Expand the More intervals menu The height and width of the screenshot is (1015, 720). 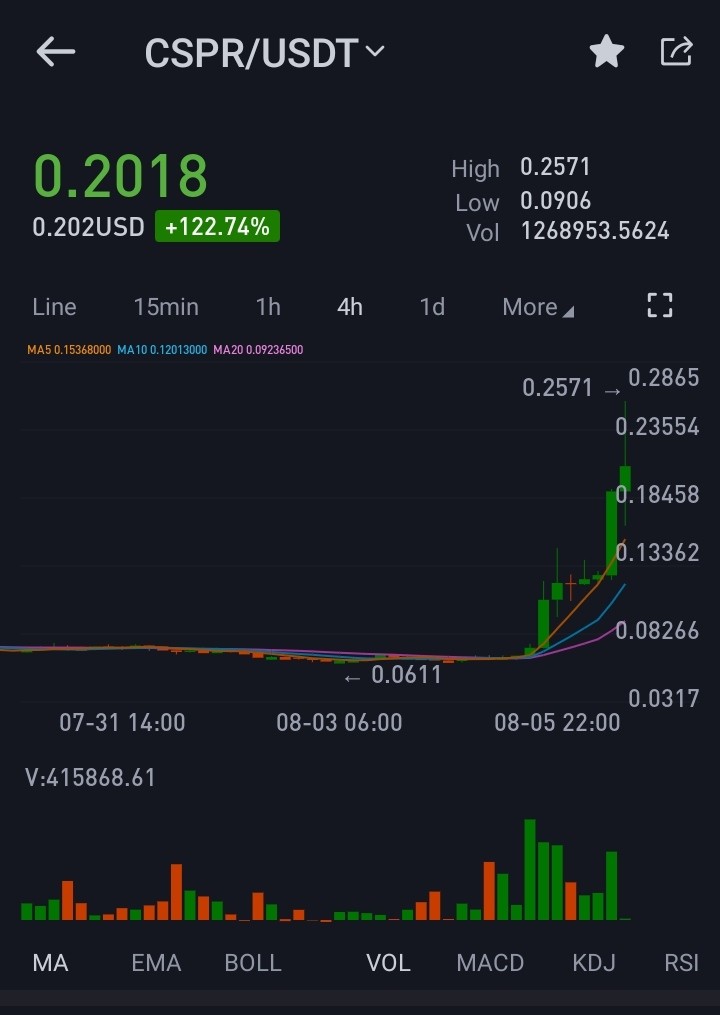(x=537, y=307)
